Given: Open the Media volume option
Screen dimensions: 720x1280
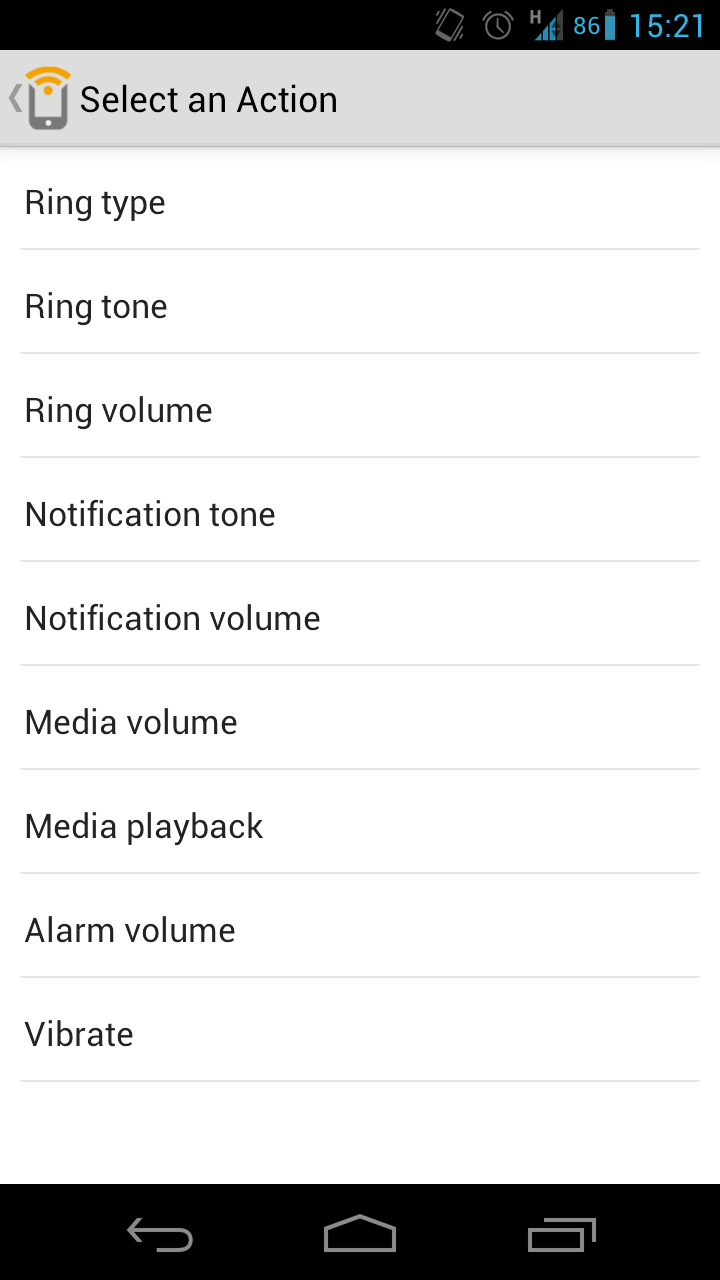Looking at the screenshot, I should click(360, 722).
